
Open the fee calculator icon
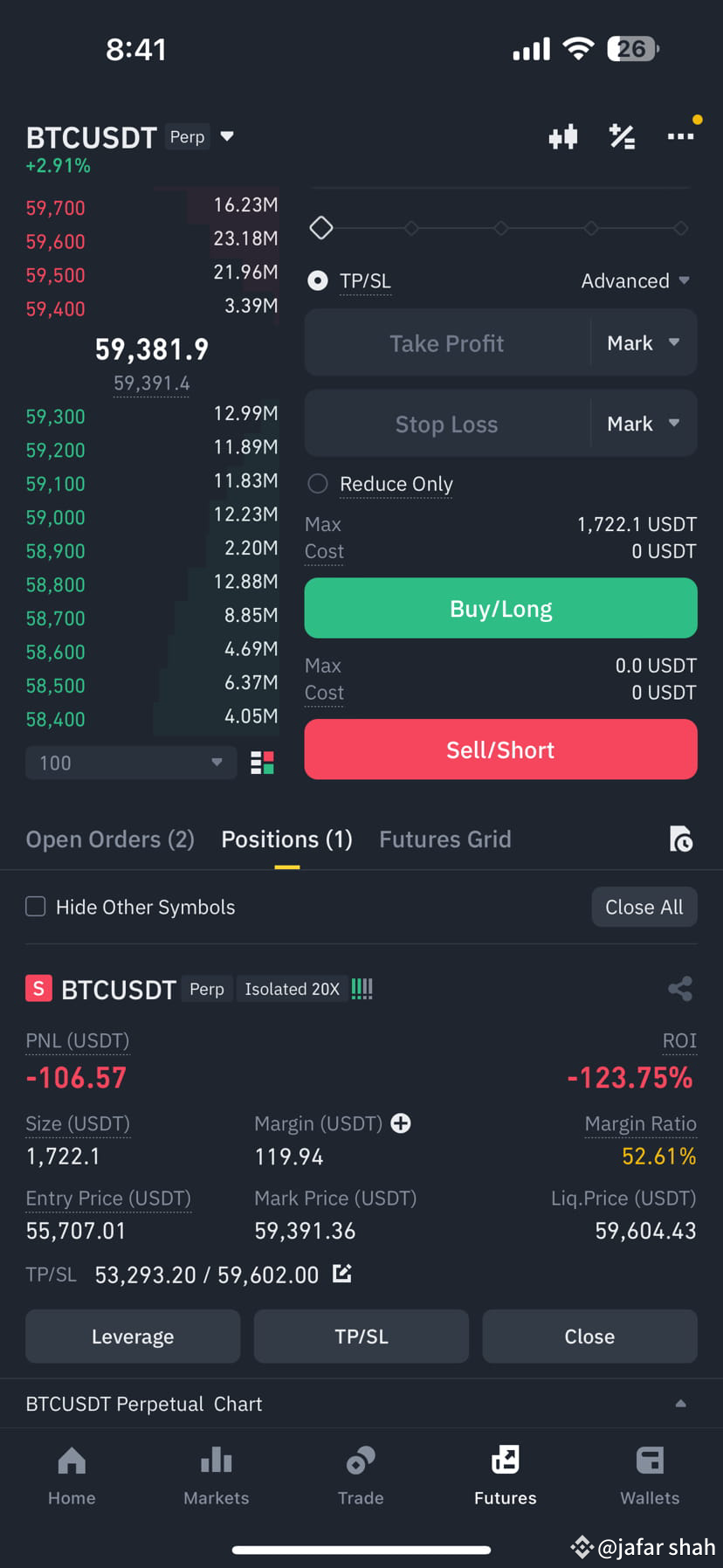[622, 136]
